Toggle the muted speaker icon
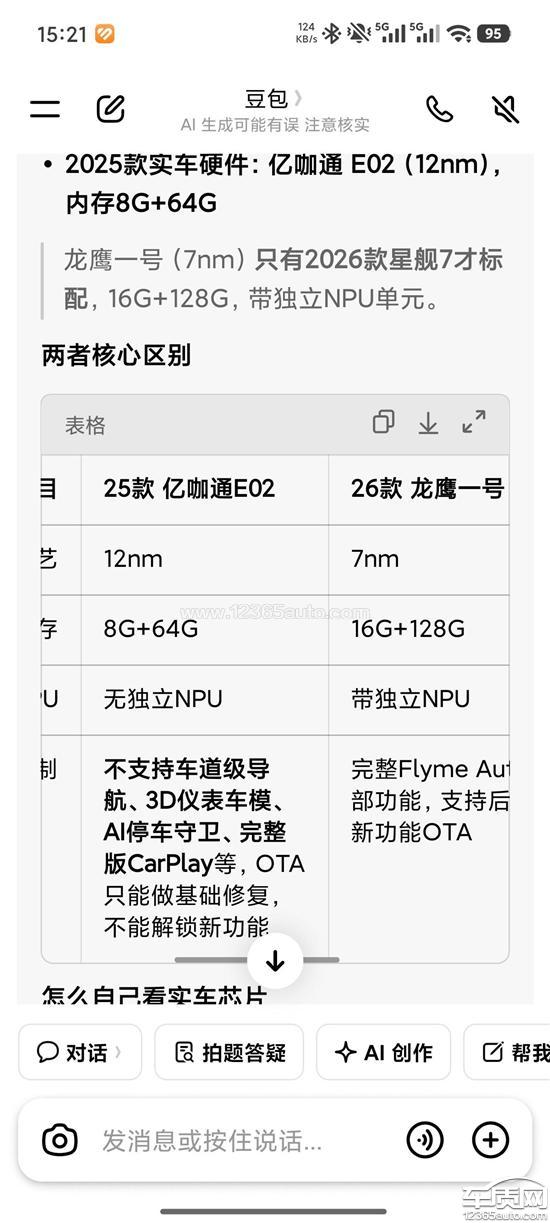The height and width of the screenshot is (1223, 550). point(506,109)
